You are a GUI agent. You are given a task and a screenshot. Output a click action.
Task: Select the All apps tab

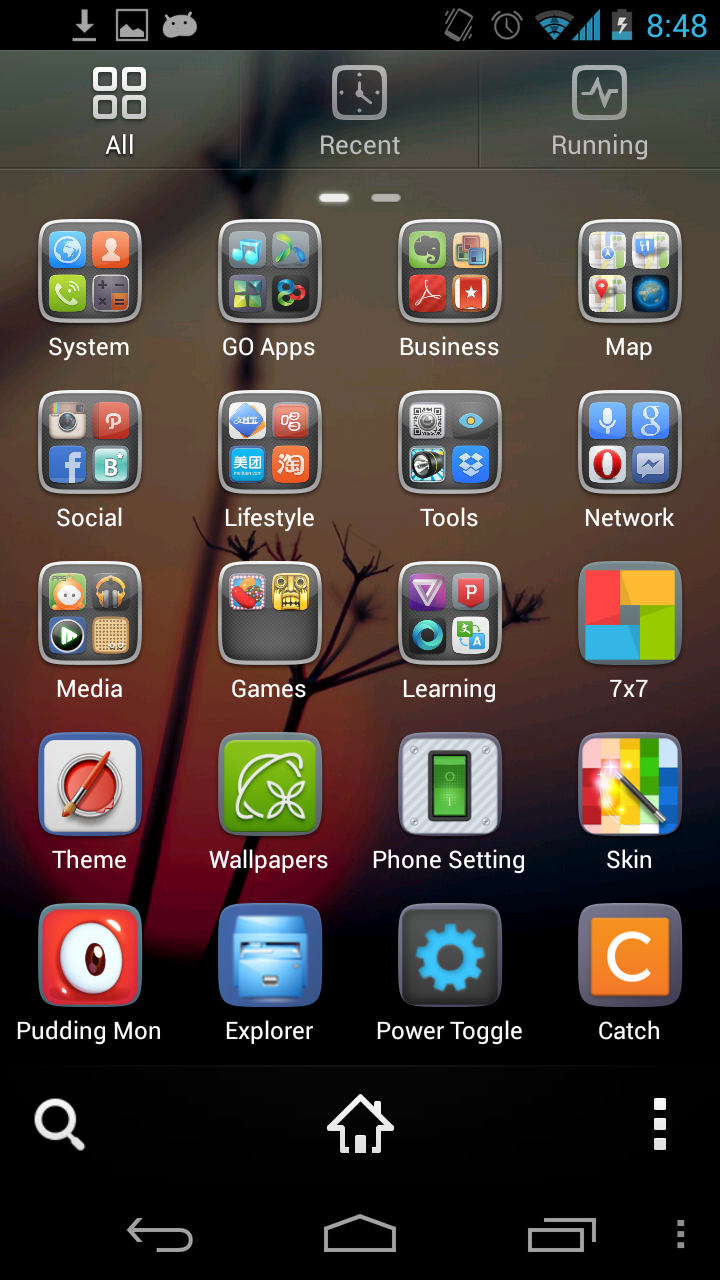pos(119,110)
